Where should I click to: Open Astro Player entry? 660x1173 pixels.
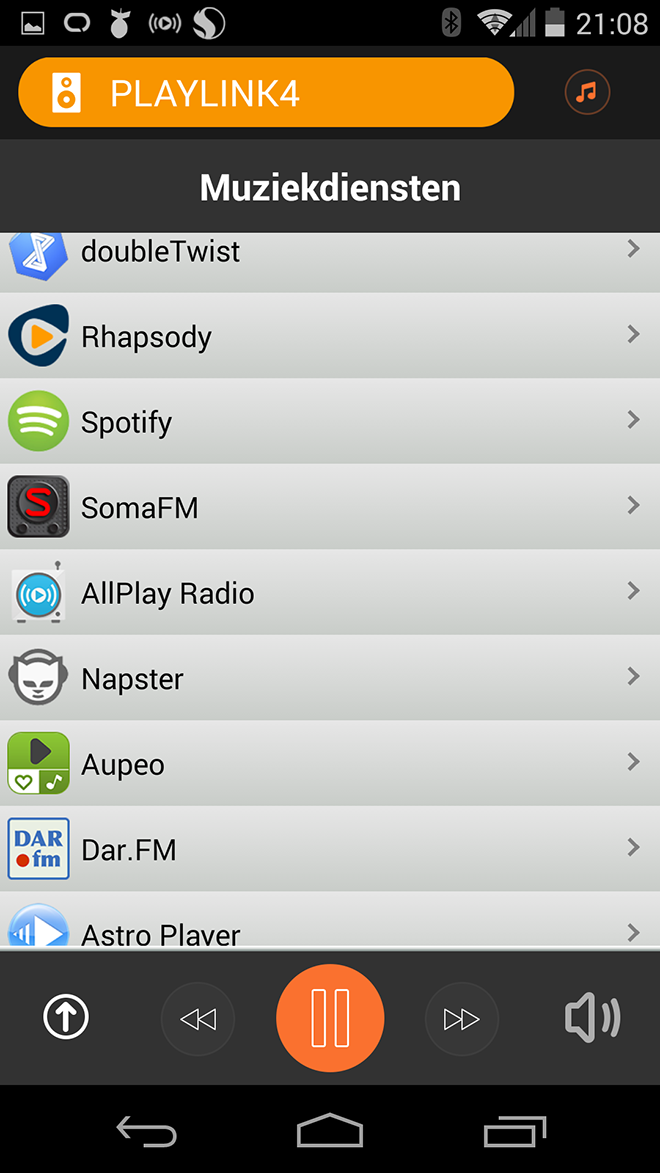click(x=330, y=920)
